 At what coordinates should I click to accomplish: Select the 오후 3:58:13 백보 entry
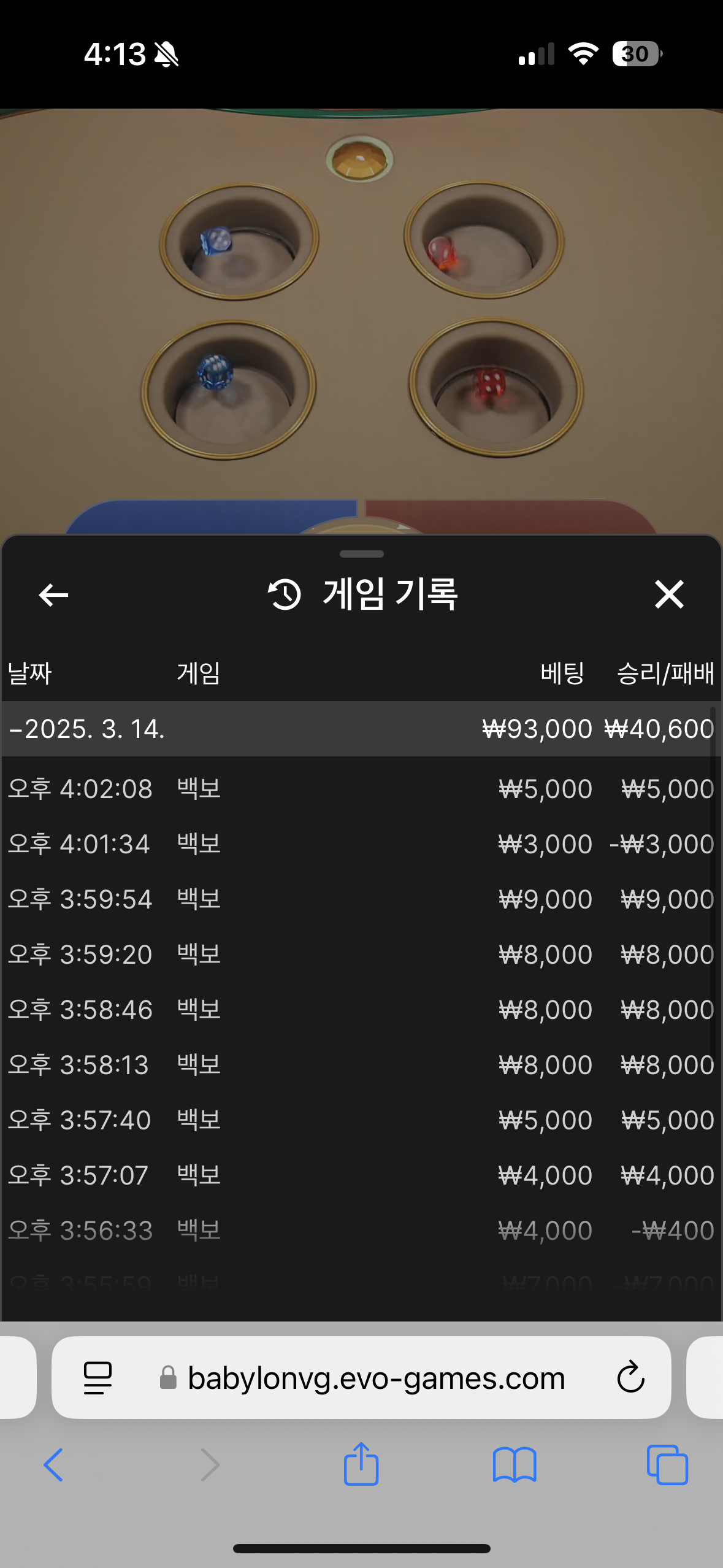tap(361, 1064)
